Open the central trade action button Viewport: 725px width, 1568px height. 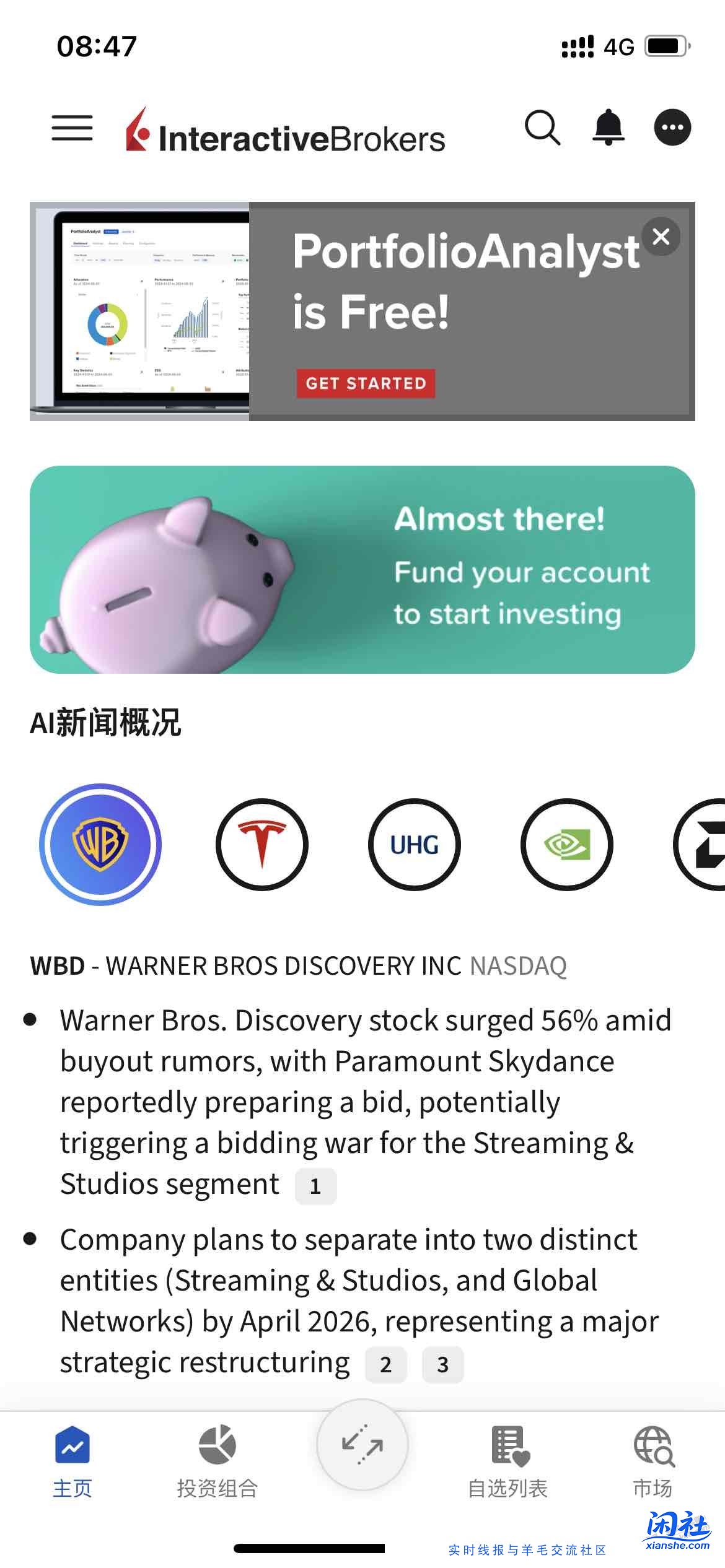[x=362, y=1445]
